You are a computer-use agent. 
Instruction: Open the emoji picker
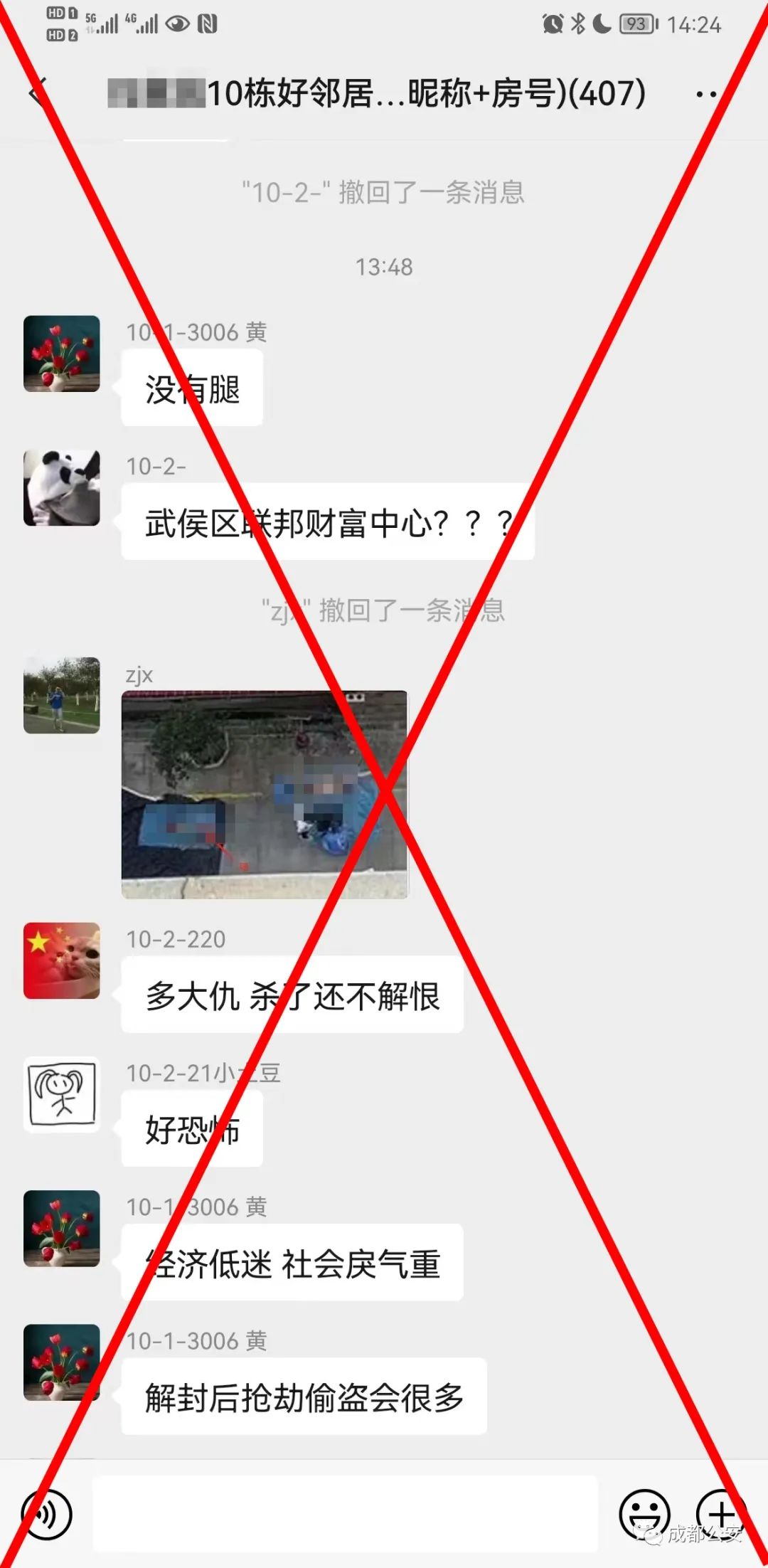click(x=644, y=1513)
